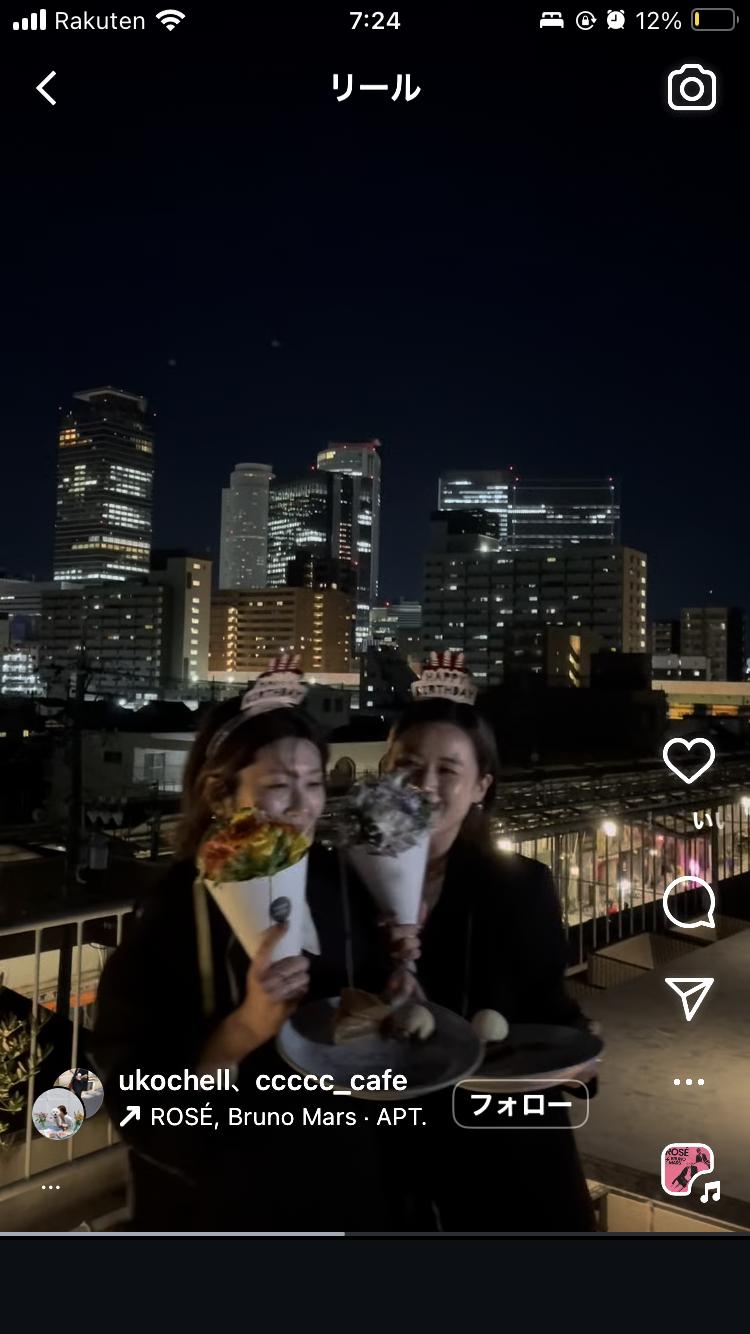Image resolution: width=750 pixels, height=1334 pixels.
Task: Open the ROSÉ audio cover thumbnail
Action: pyautogui.click(x=688, y=1170)
